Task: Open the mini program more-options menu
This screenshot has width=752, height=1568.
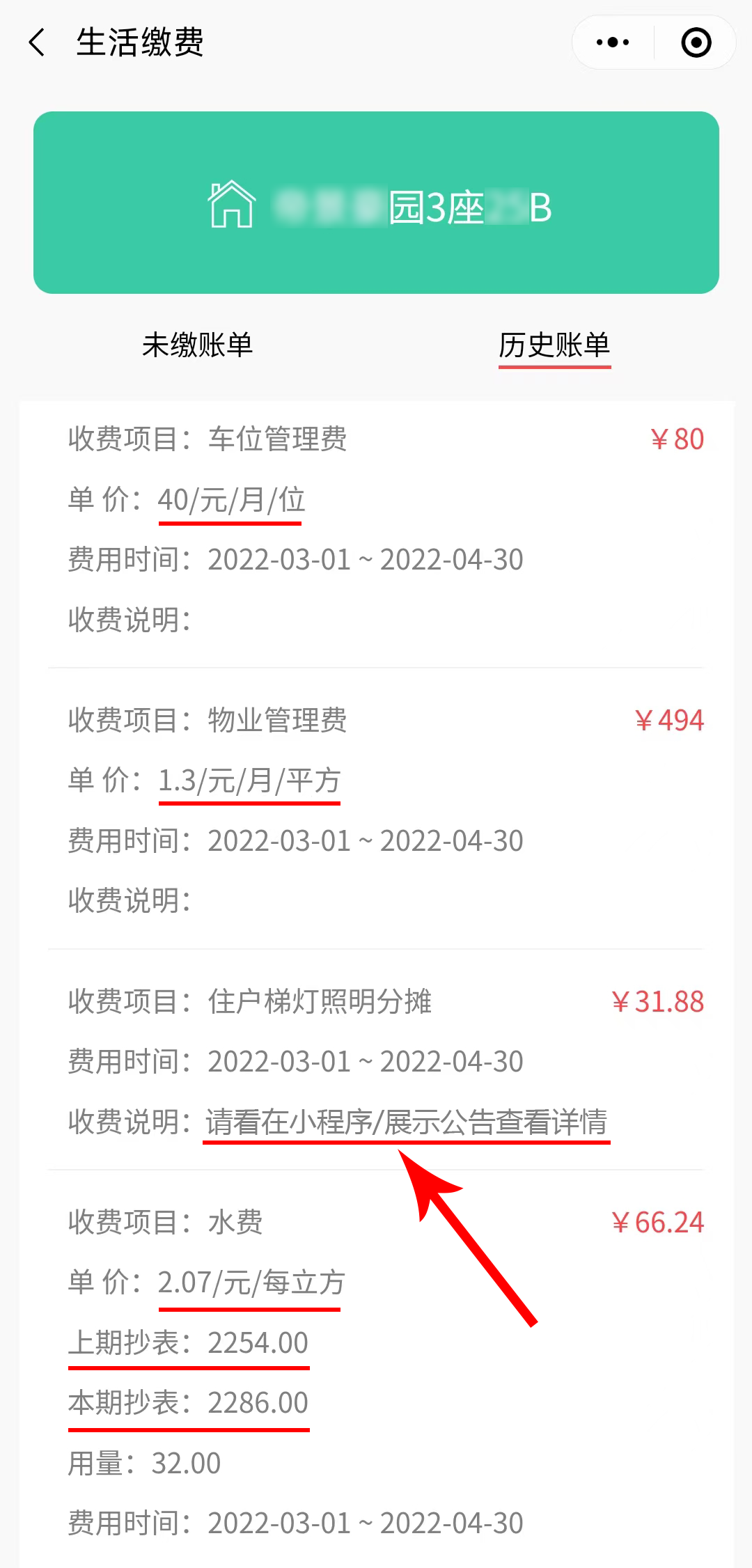Action: coord(613,42)
